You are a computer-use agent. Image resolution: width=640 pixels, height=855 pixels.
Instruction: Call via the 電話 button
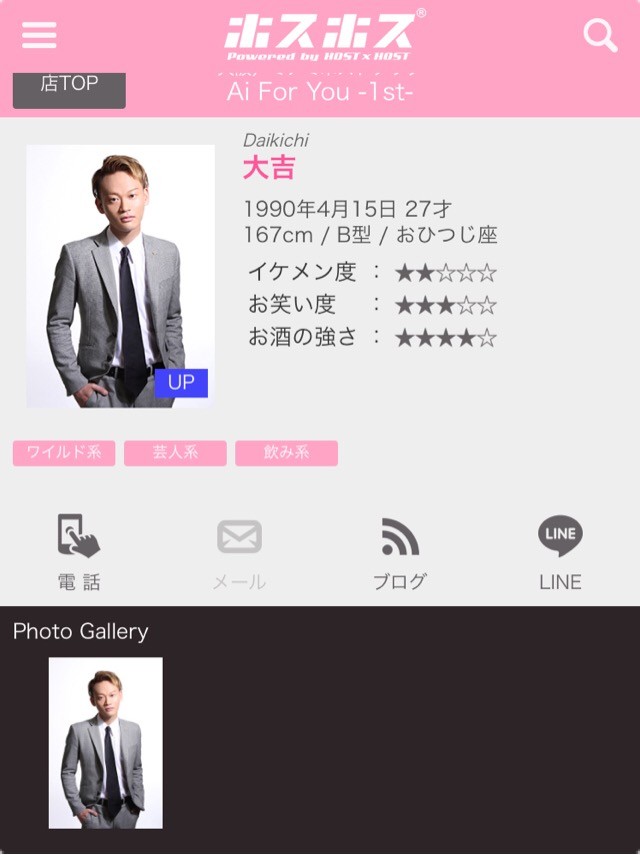79,552
